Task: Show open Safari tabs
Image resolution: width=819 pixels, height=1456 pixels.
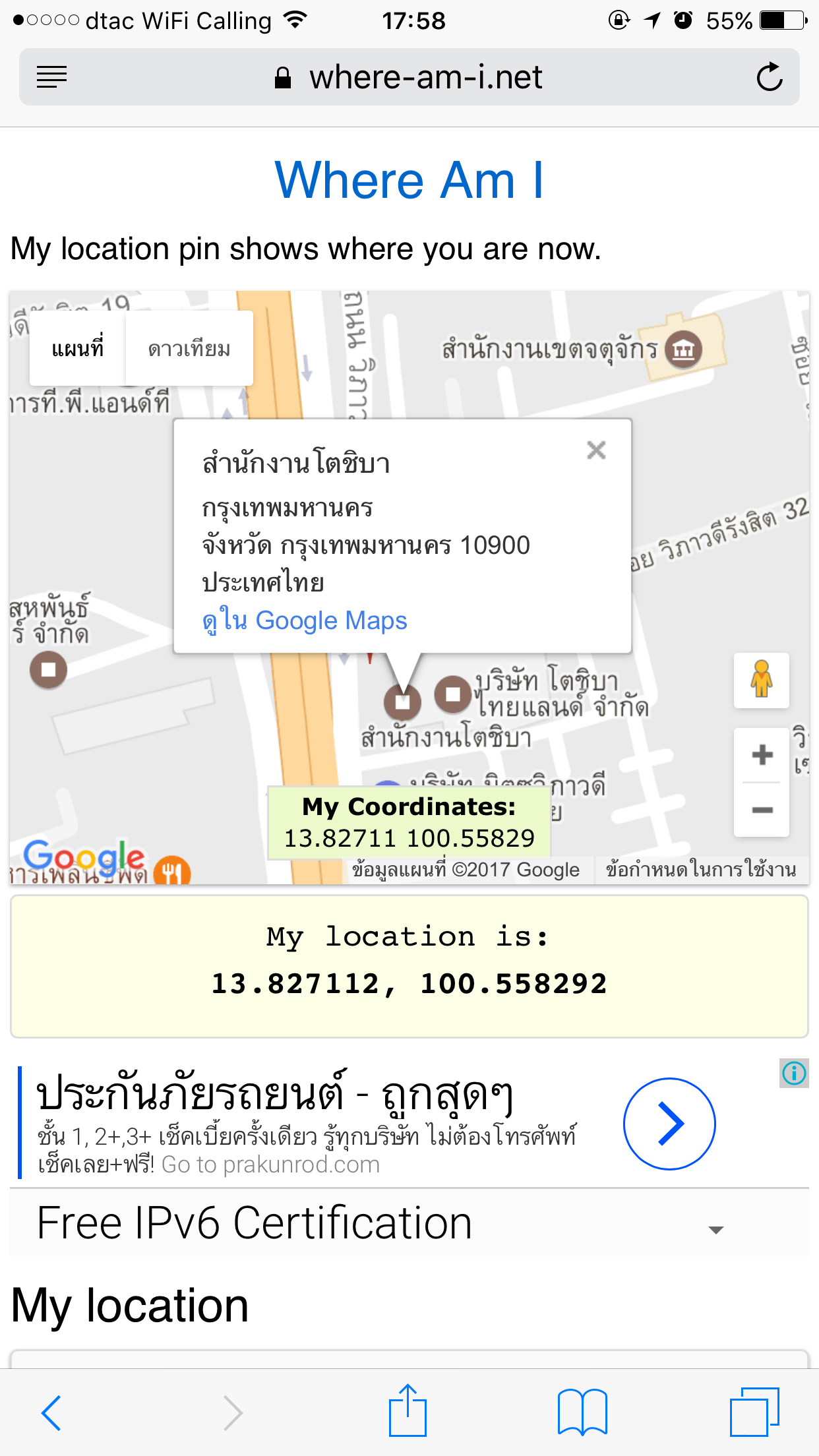Action: [x=754, y=1411]
